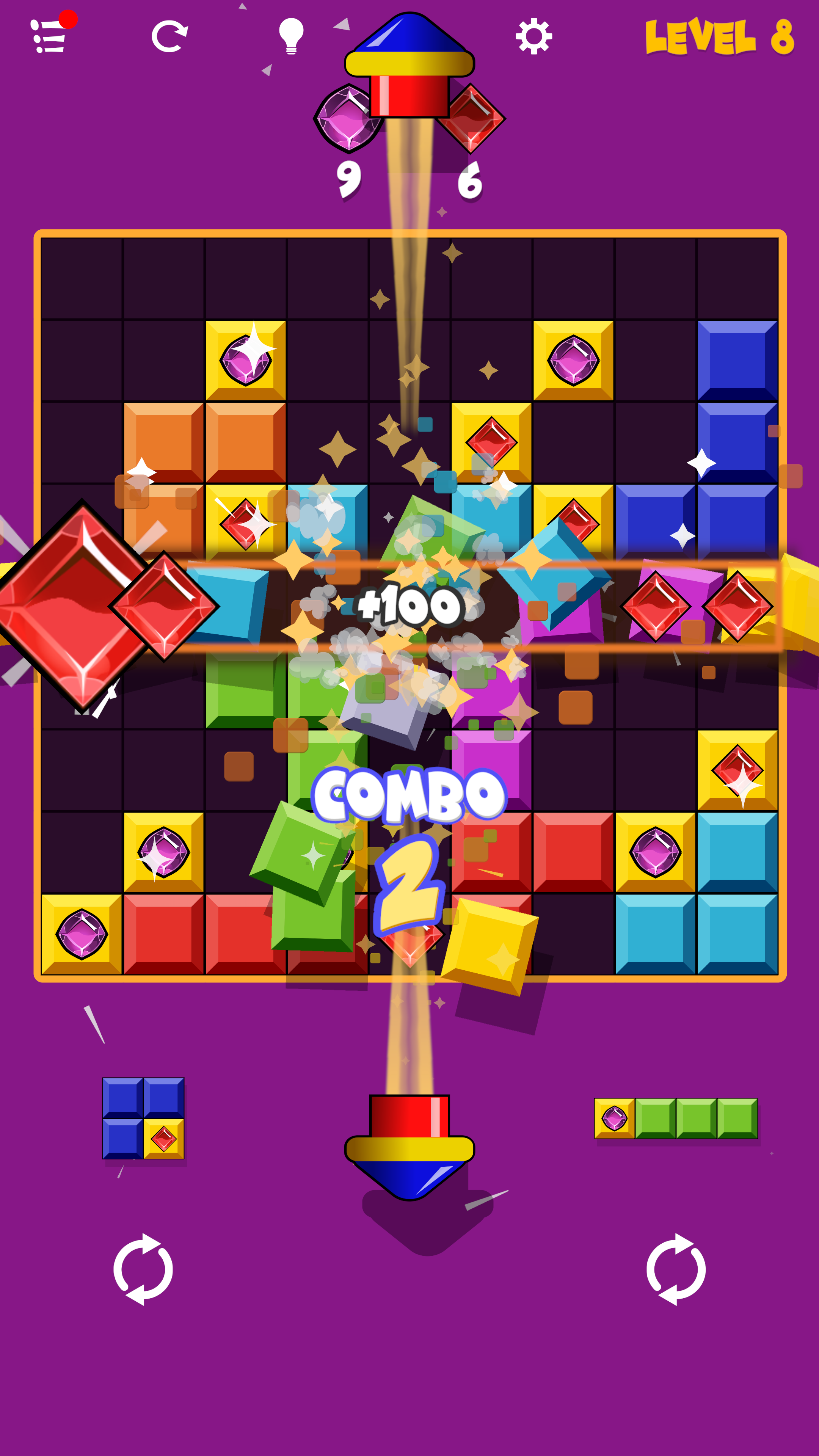Rotate the green block piece
This screenshot has width=819, height=1456.
676,1269
